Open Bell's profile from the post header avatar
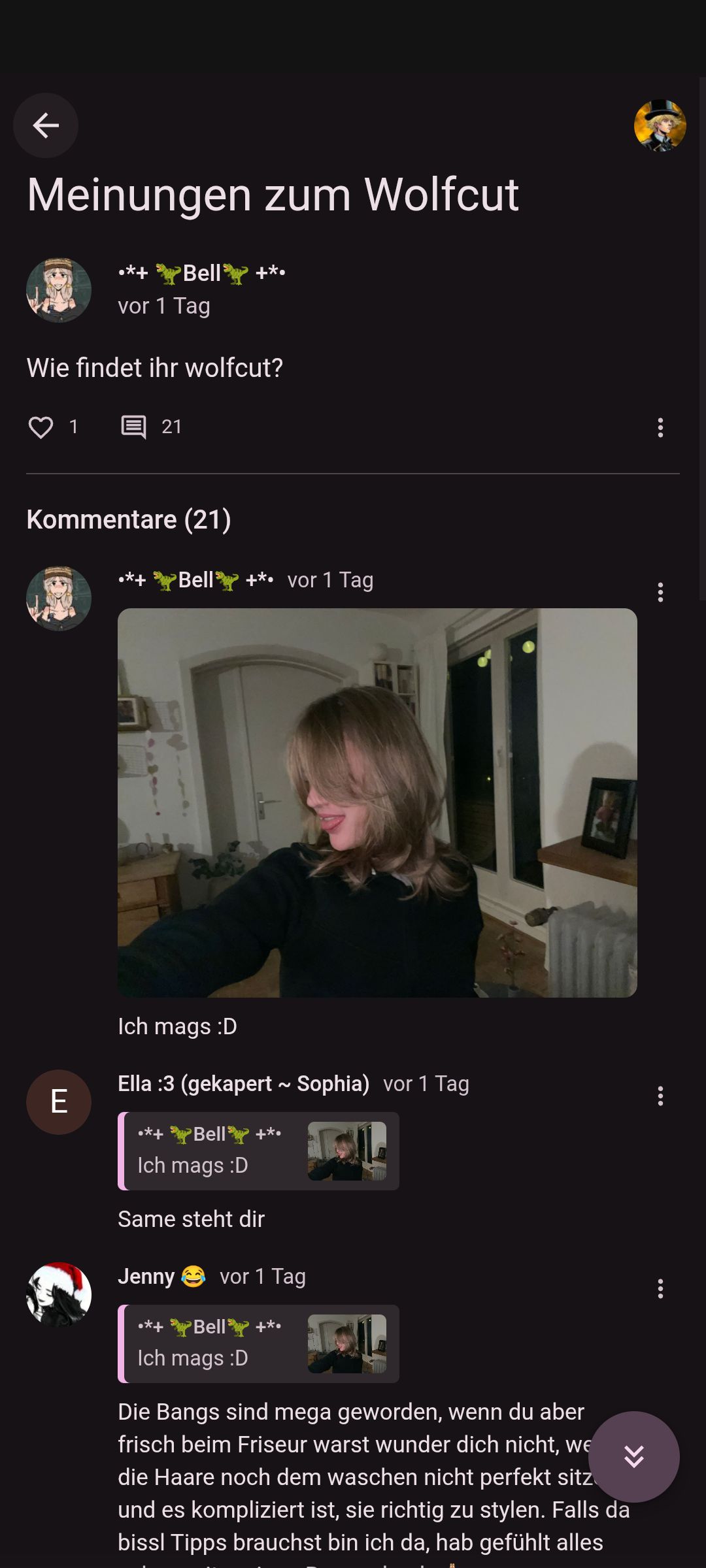Image resolution: width=706 pixels, height=1568 pixels. [59, 290]
